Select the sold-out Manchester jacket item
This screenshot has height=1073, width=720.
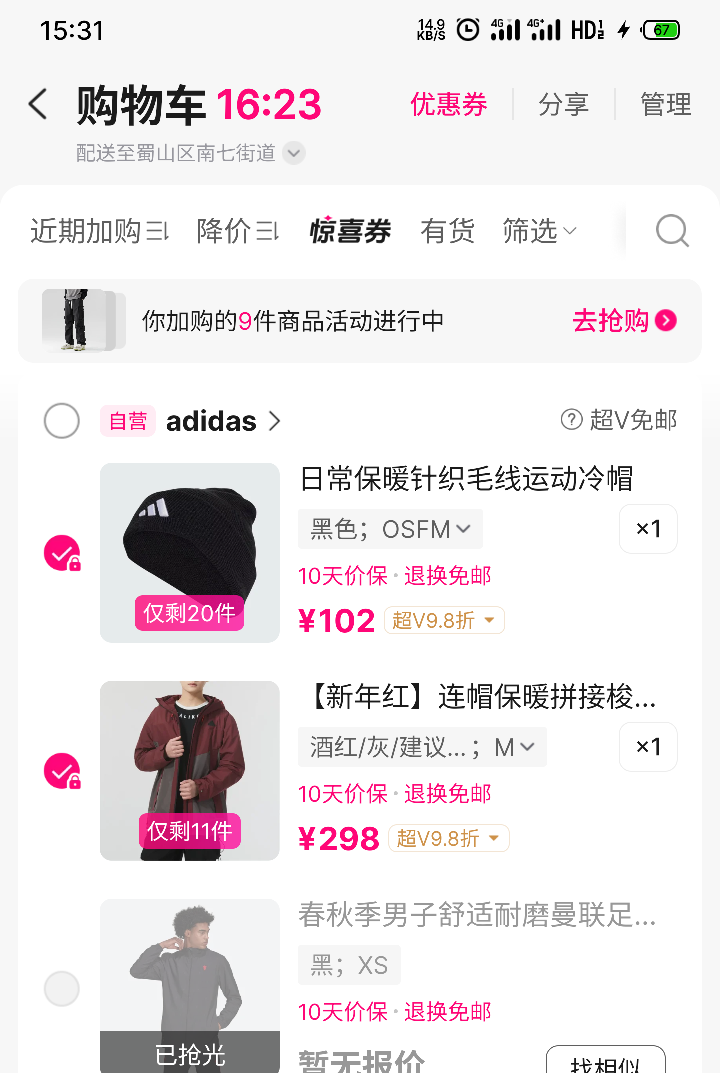pyautogui.click(x=62, y=988)
